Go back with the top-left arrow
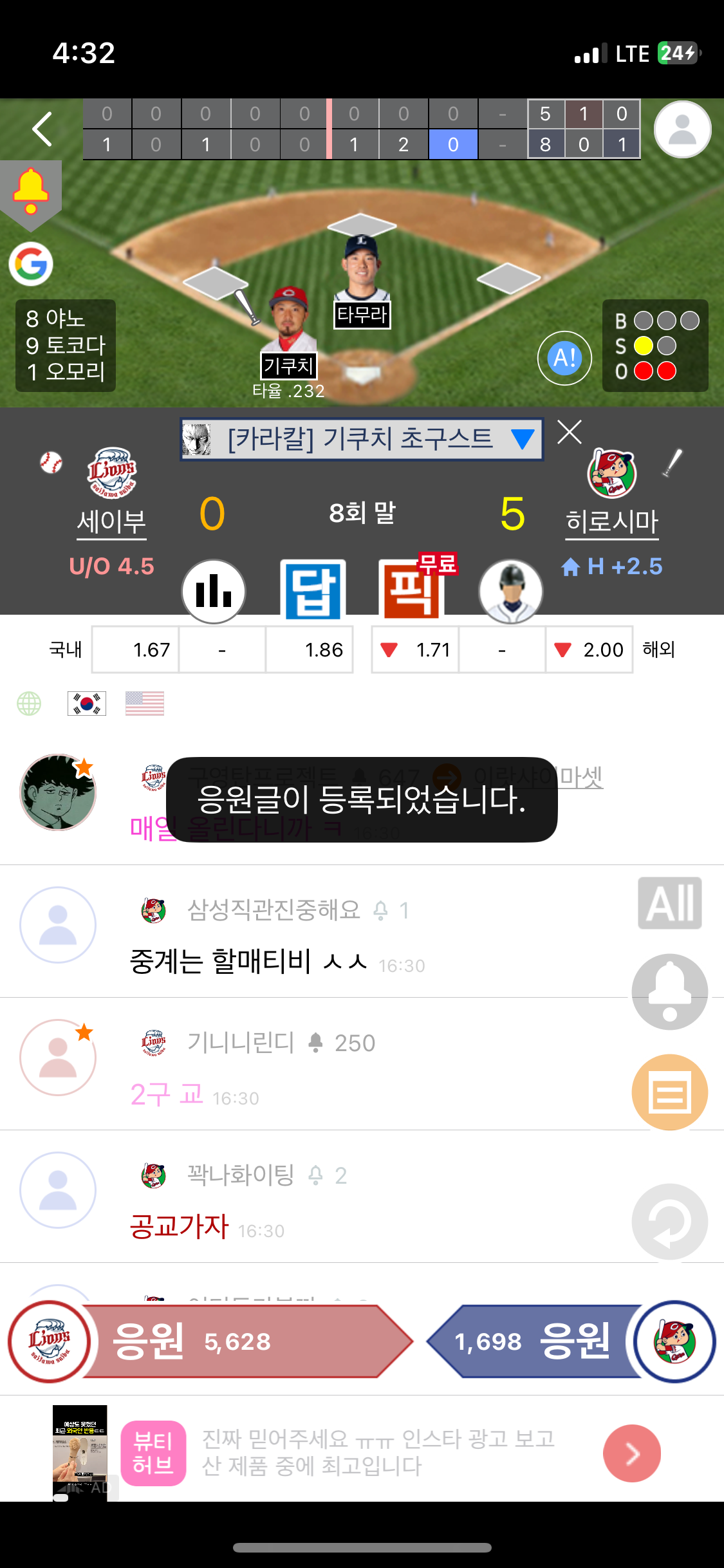724x1568 pixels. pos(42,129)
